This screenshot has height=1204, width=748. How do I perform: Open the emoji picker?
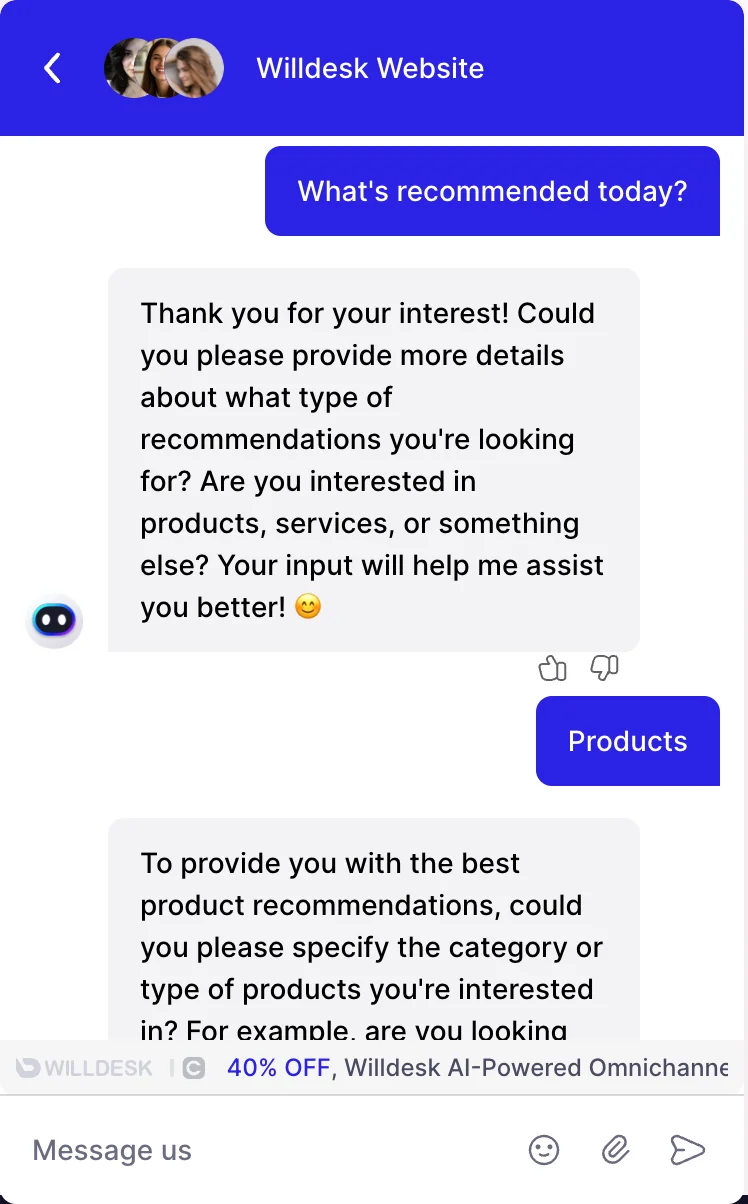544,1150
